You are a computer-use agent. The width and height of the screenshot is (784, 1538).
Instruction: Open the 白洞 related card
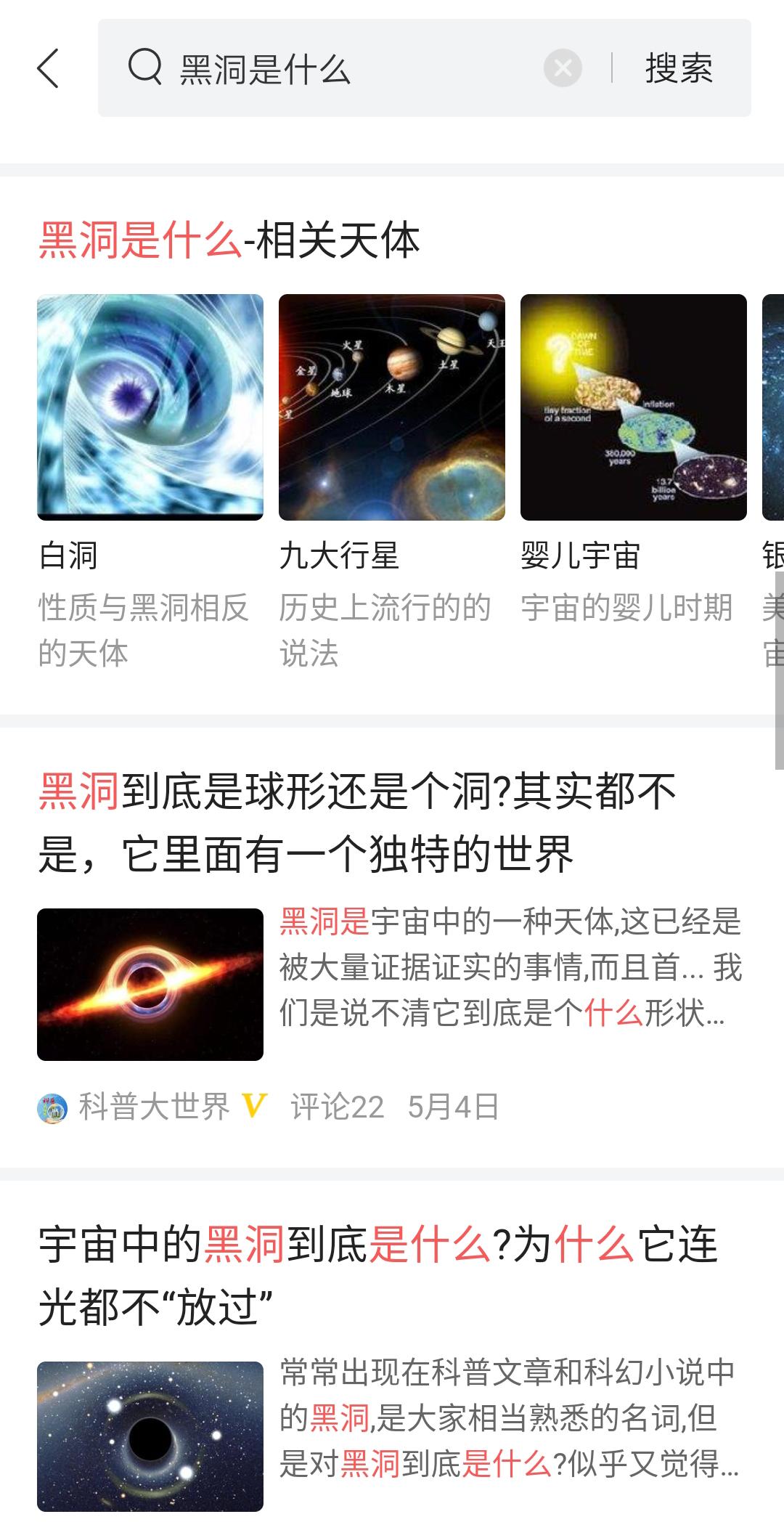[150, 407]
